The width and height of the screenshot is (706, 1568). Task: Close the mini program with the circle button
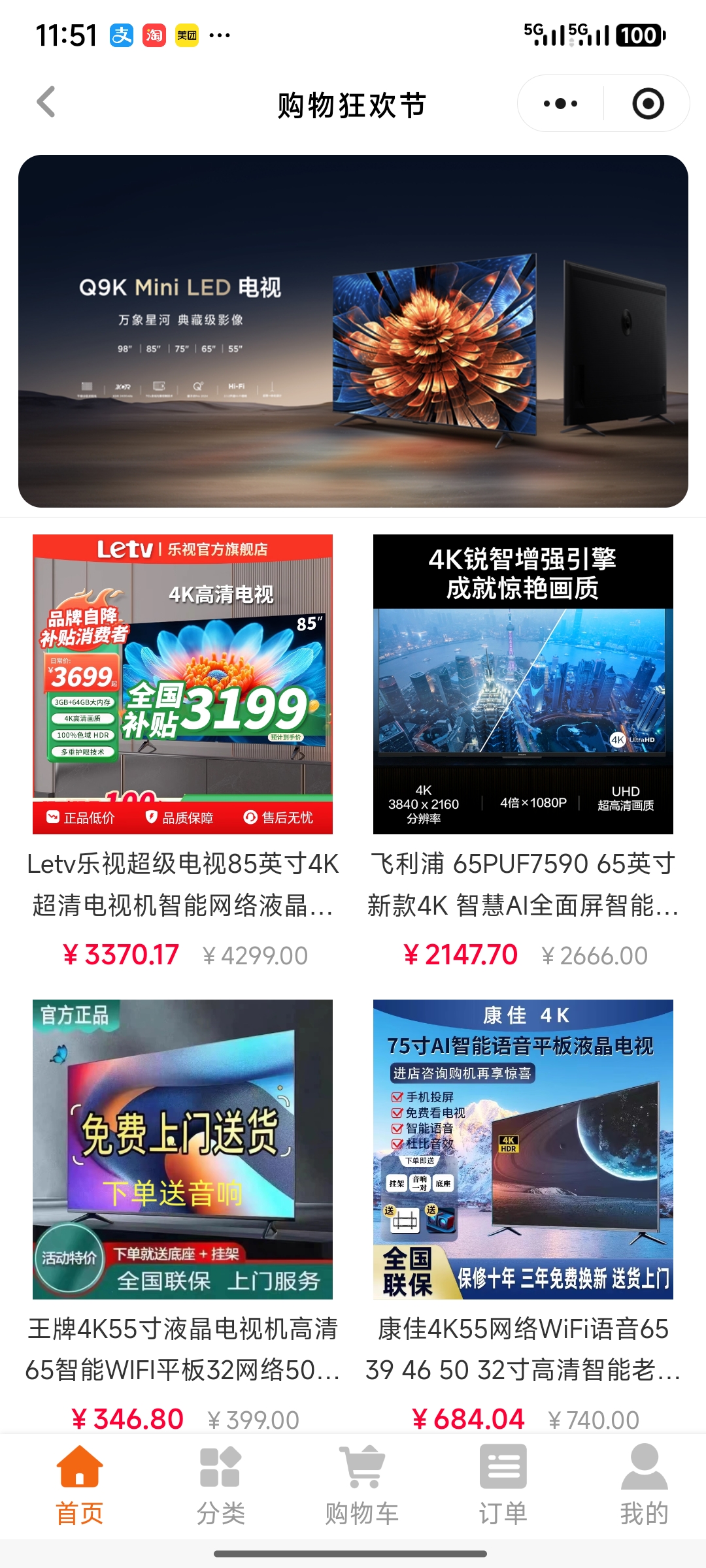click(x=648, y=104)
